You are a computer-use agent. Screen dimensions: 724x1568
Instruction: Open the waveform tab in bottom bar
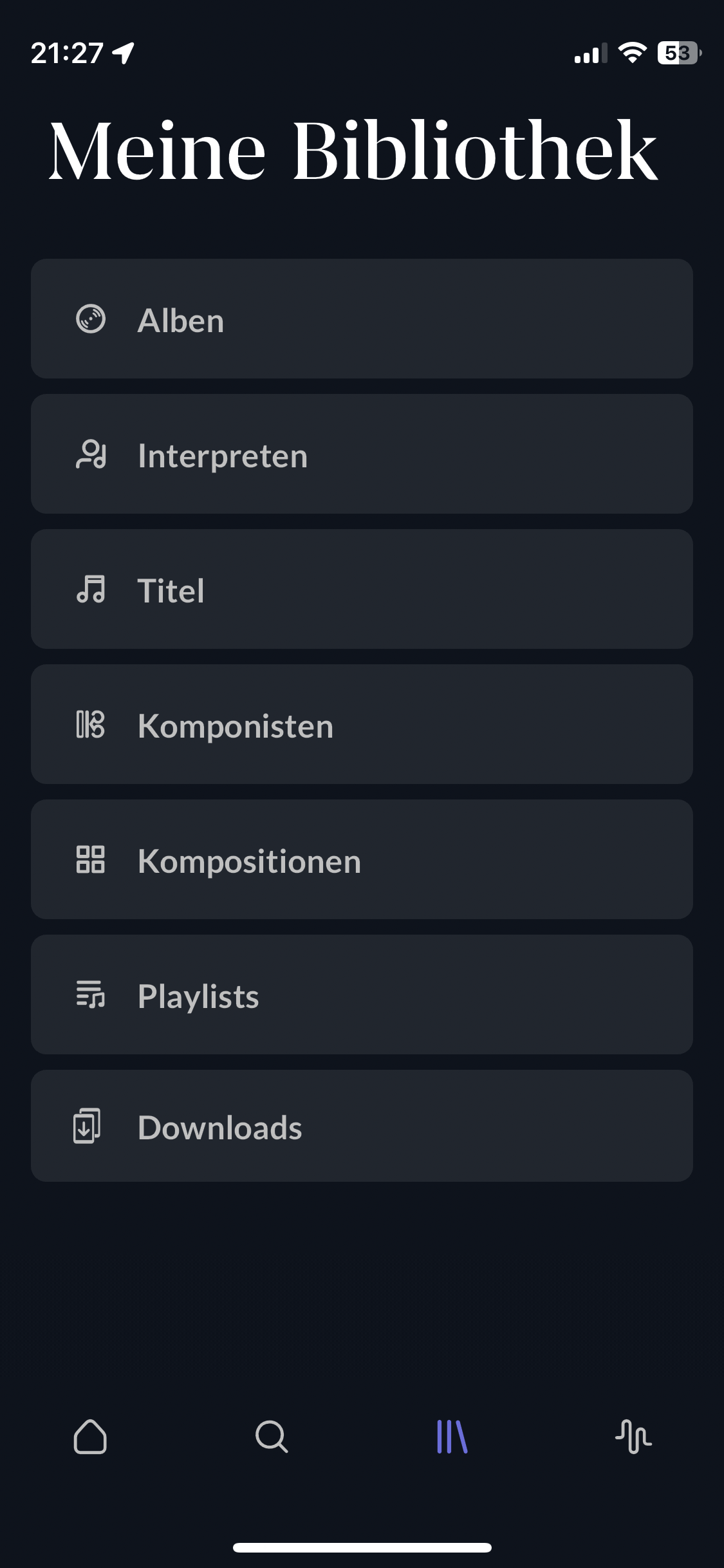click(633, 1437)
